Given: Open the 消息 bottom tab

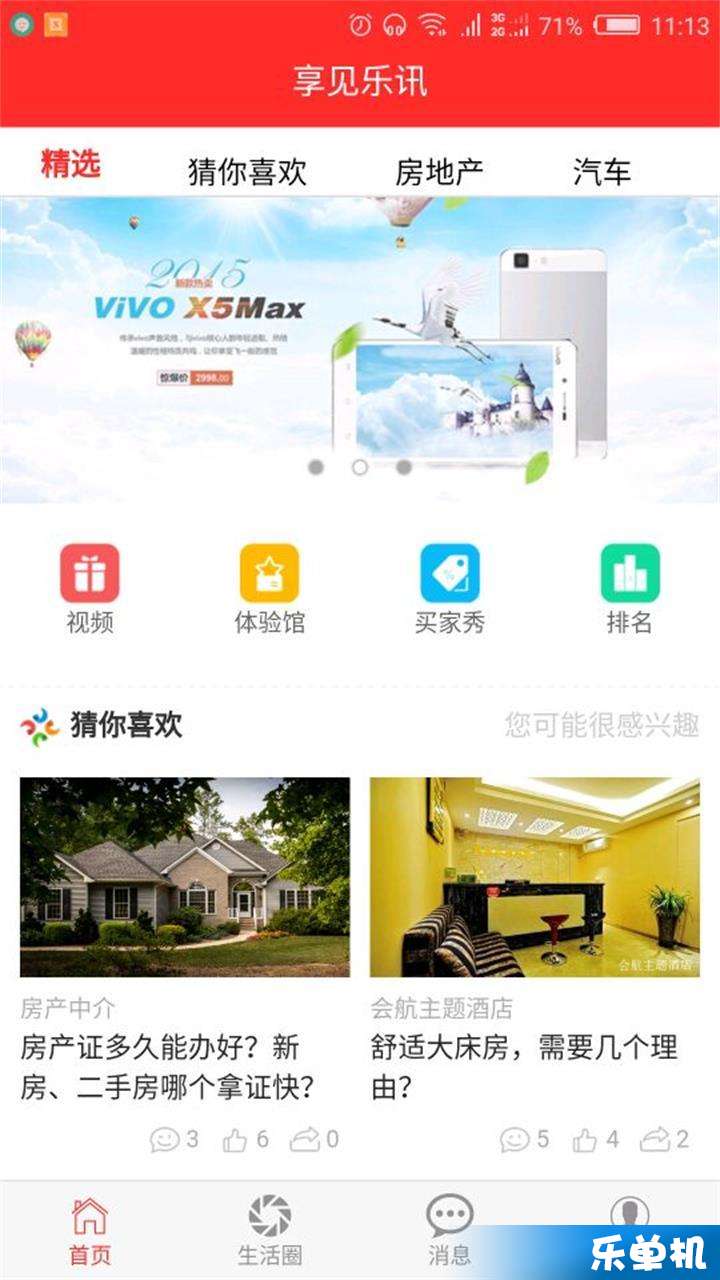Looking at the screenshot, I should pos(449,1230).
